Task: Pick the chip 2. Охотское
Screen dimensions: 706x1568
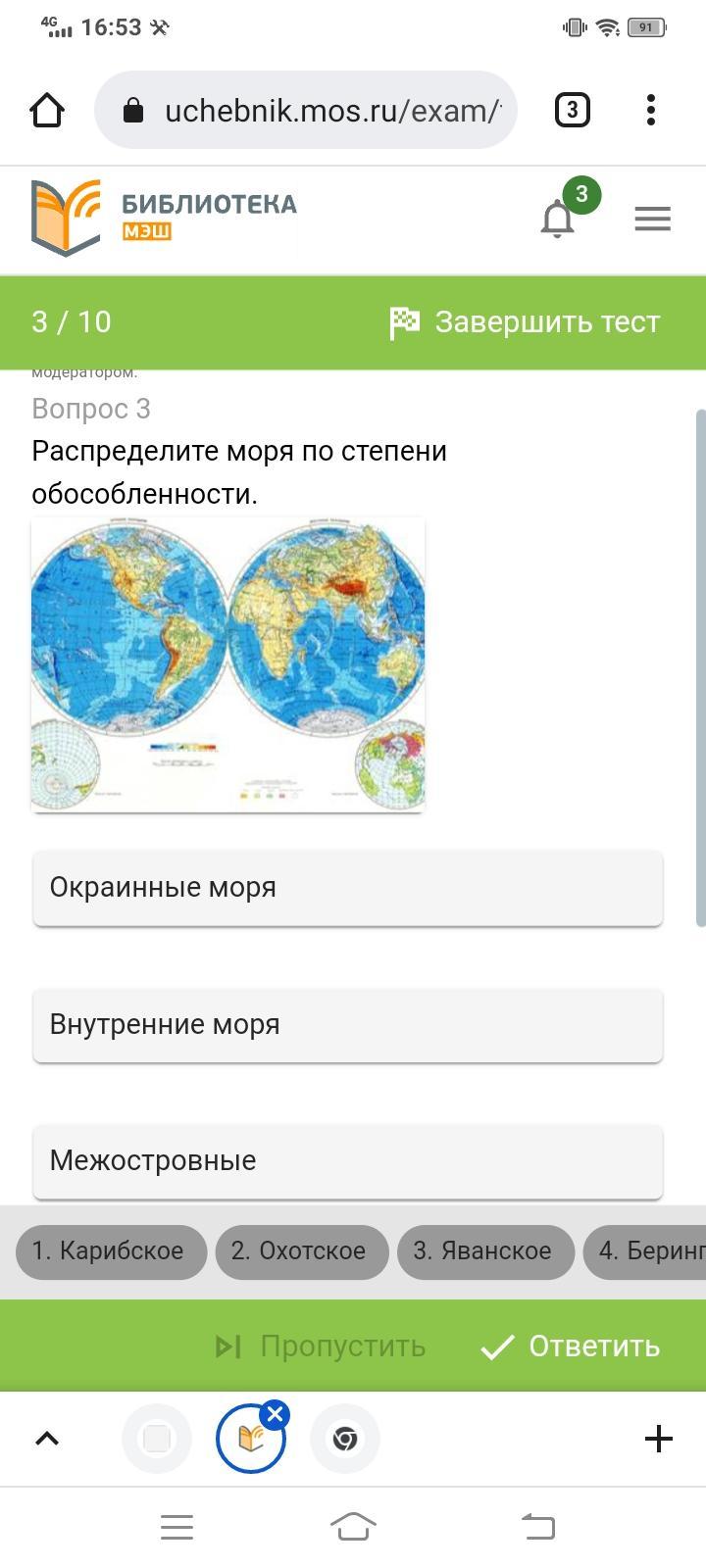Action: pyautogui.click(x=298, y=1250)
